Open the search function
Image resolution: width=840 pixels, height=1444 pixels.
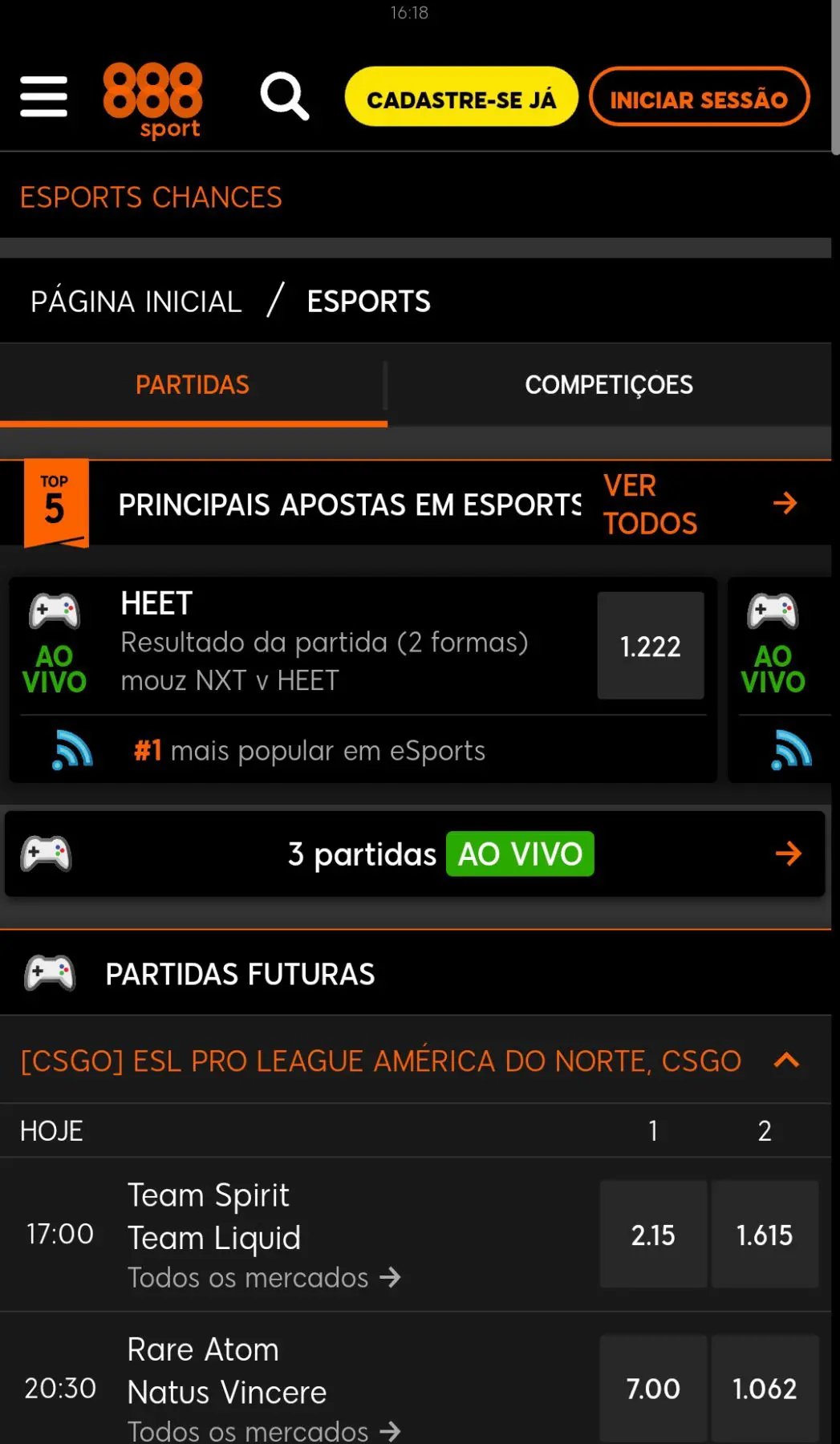point(284,96)
